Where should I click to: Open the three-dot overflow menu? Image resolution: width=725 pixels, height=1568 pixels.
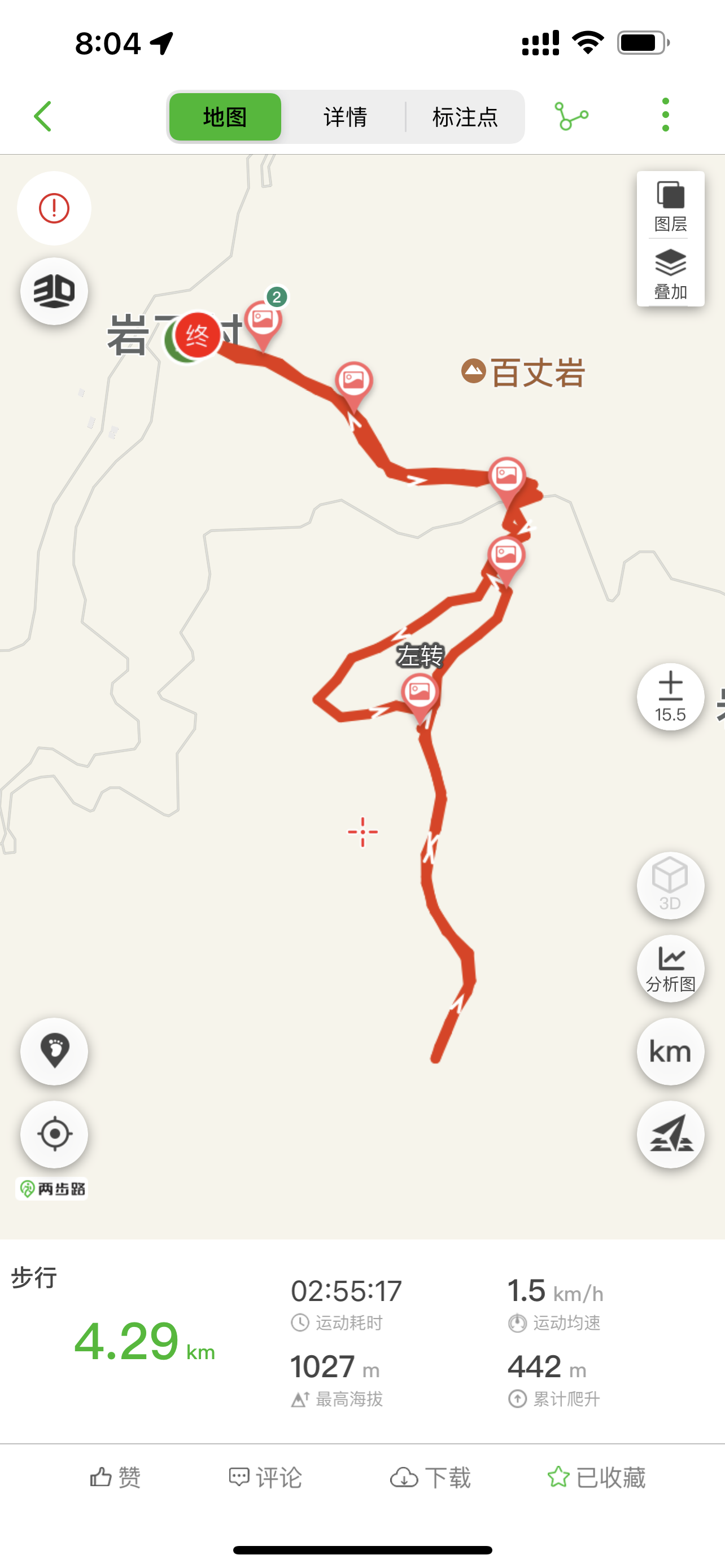pyautogui.click(x=665, y=115)
